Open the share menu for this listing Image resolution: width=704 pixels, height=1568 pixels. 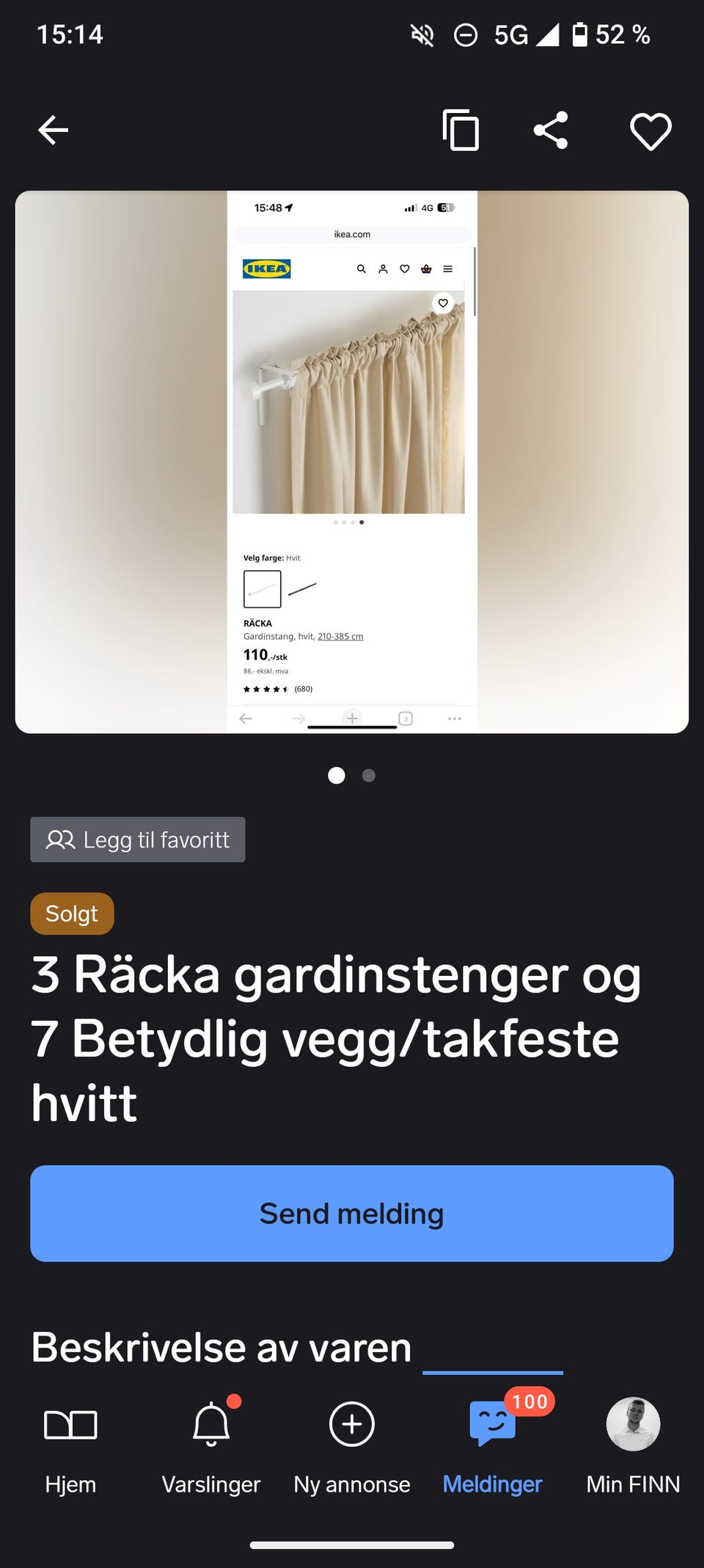(x=551, y=129)
